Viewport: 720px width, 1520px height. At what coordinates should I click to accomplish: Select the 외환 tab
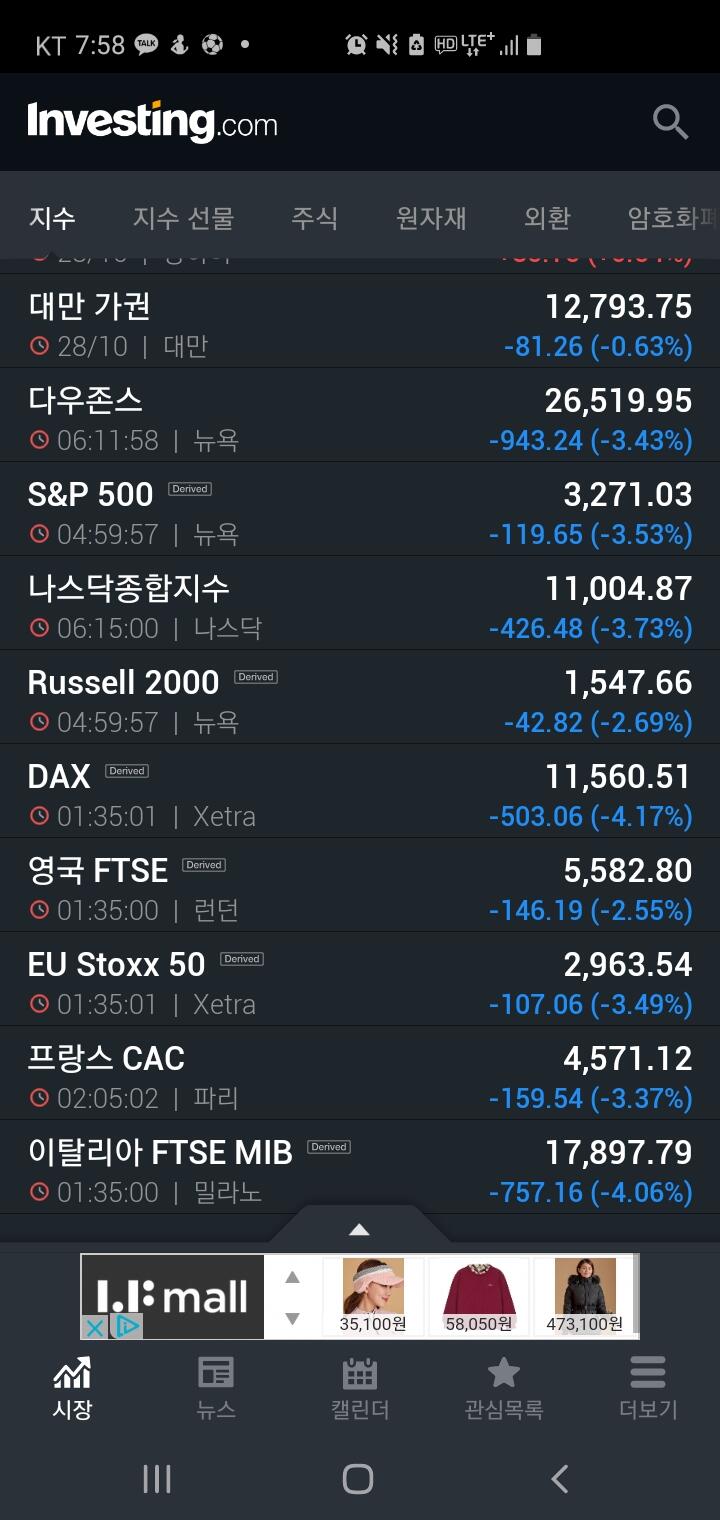point(547,217)
